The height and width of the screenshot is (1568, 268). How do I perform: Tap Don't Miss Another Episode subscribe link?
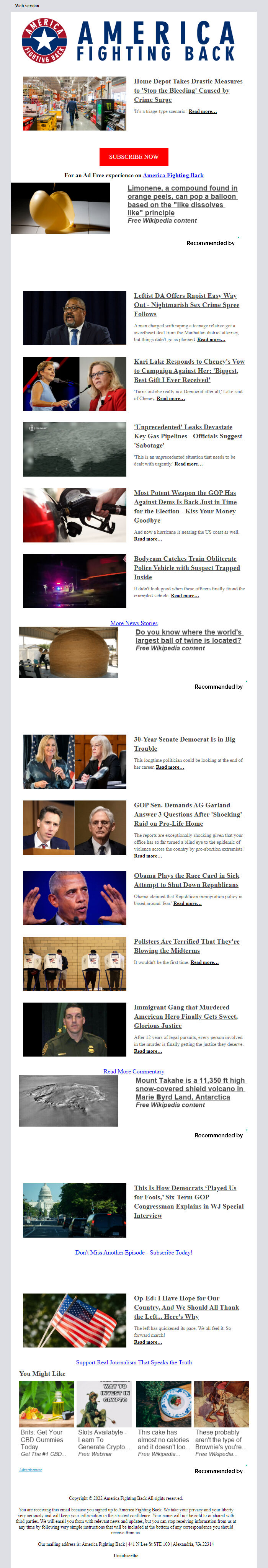coord(134,1253)
